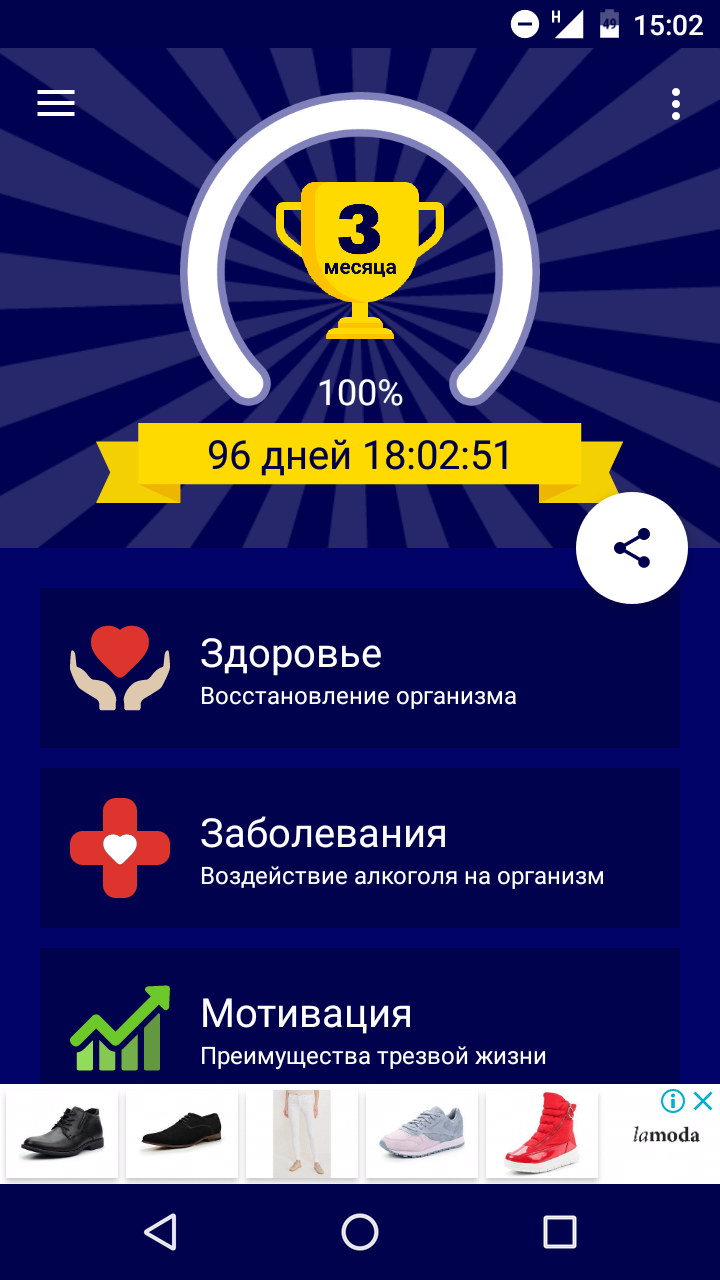The height and width of the screenshot is (1280, 720).
Task: Open the Заболевания section
Action: pyautogui.click(x=360, y=847)
